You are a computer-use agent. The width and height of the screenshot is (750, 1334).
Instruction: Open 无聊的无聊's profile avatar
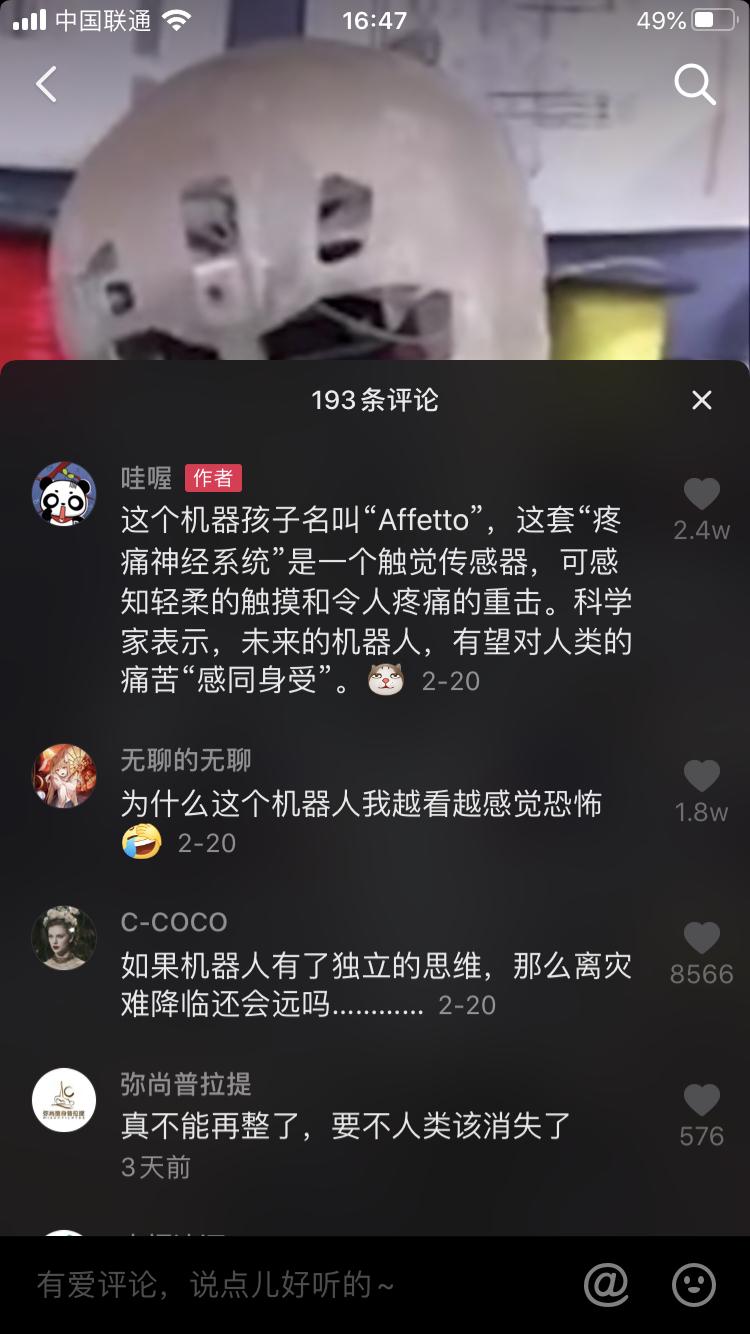coord(64,776)
